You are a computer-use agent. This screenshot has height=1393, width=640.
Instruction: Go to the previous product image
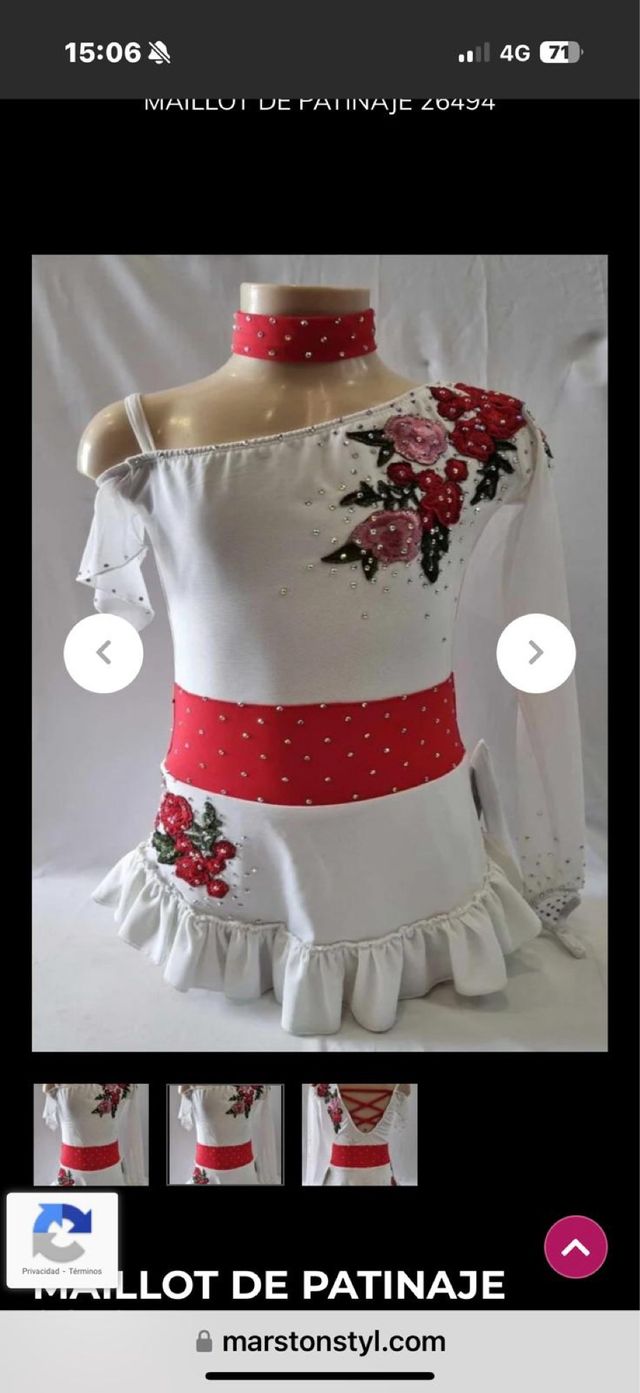(x=103, y=653)
